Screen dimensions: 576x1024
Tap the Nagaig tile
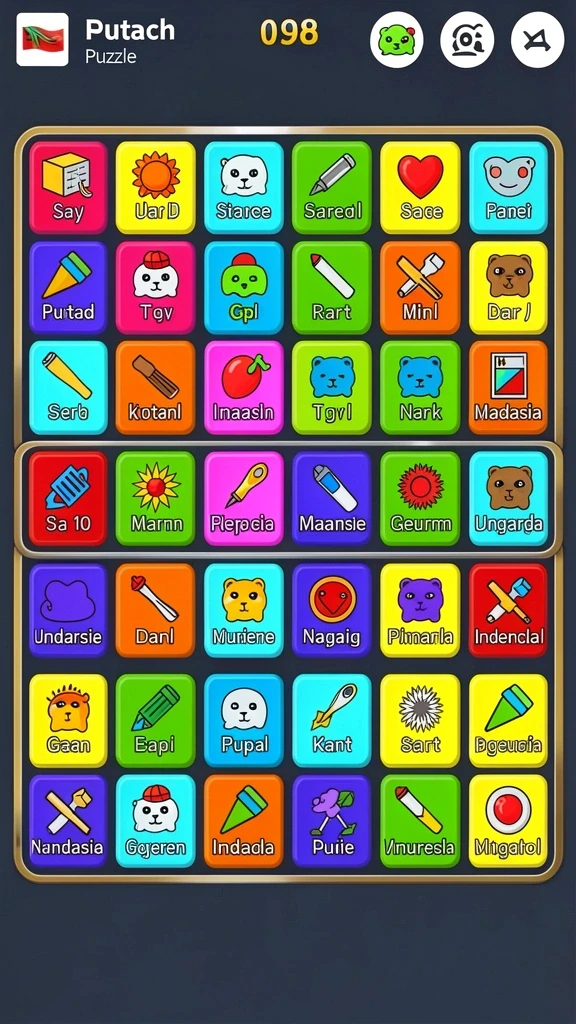click(332, 611)
